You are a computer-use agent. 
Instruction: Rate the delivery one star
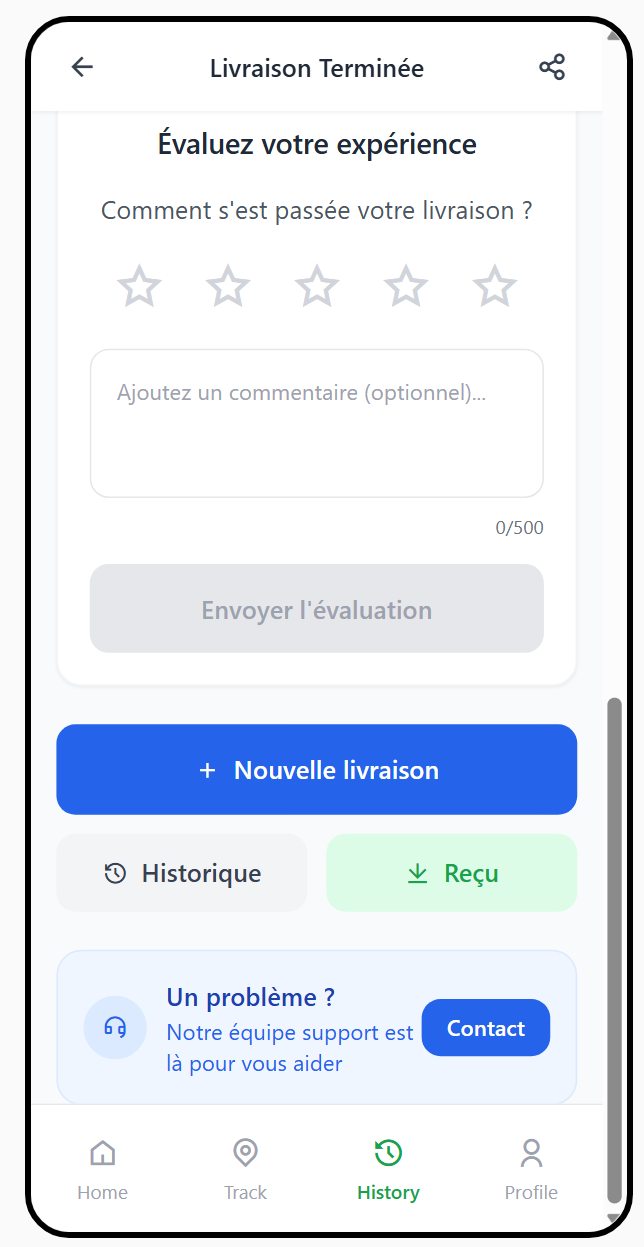[139, 287]
